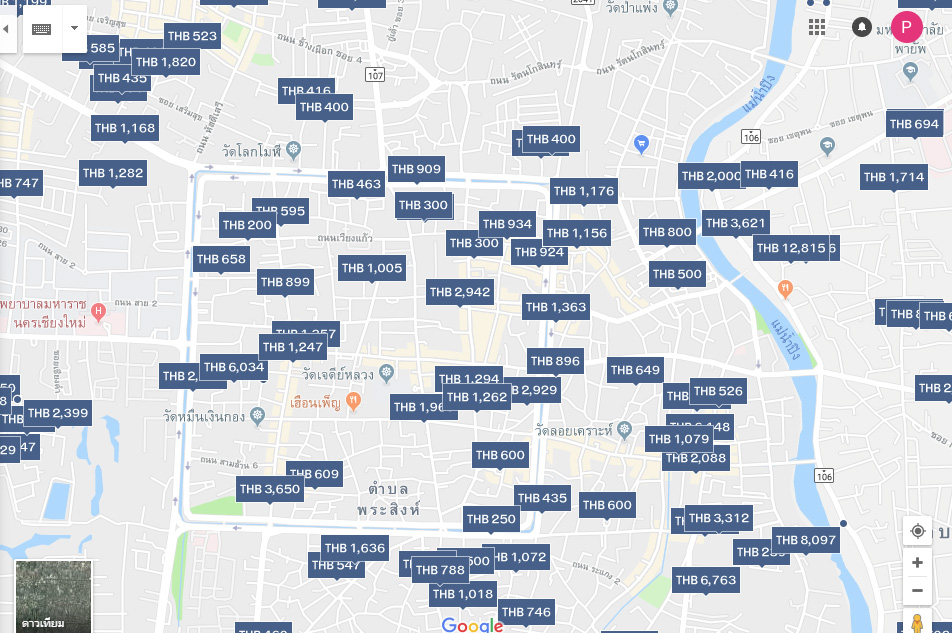
Task: Select the THB 200 hotel marker
Action: 247,225
